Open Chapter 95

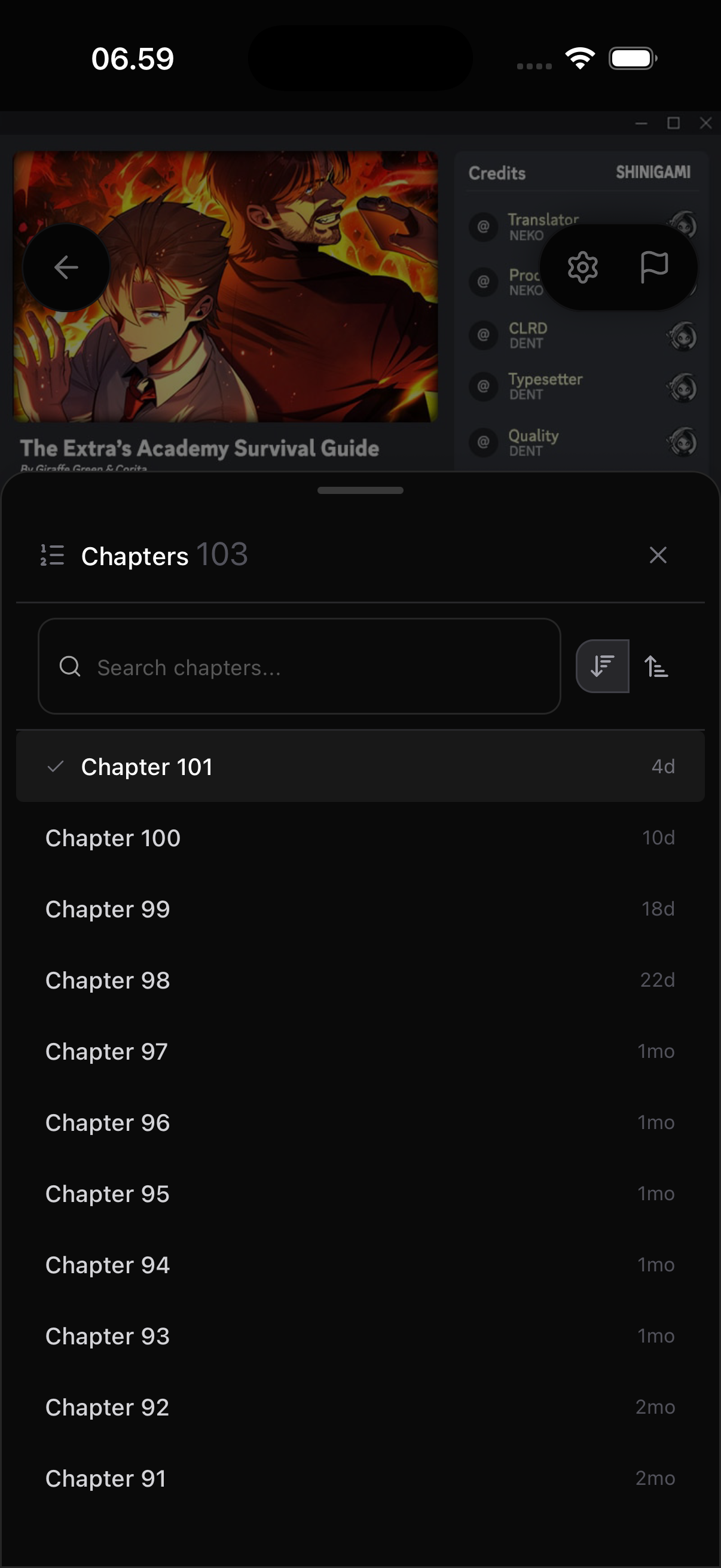(360, 1194)
